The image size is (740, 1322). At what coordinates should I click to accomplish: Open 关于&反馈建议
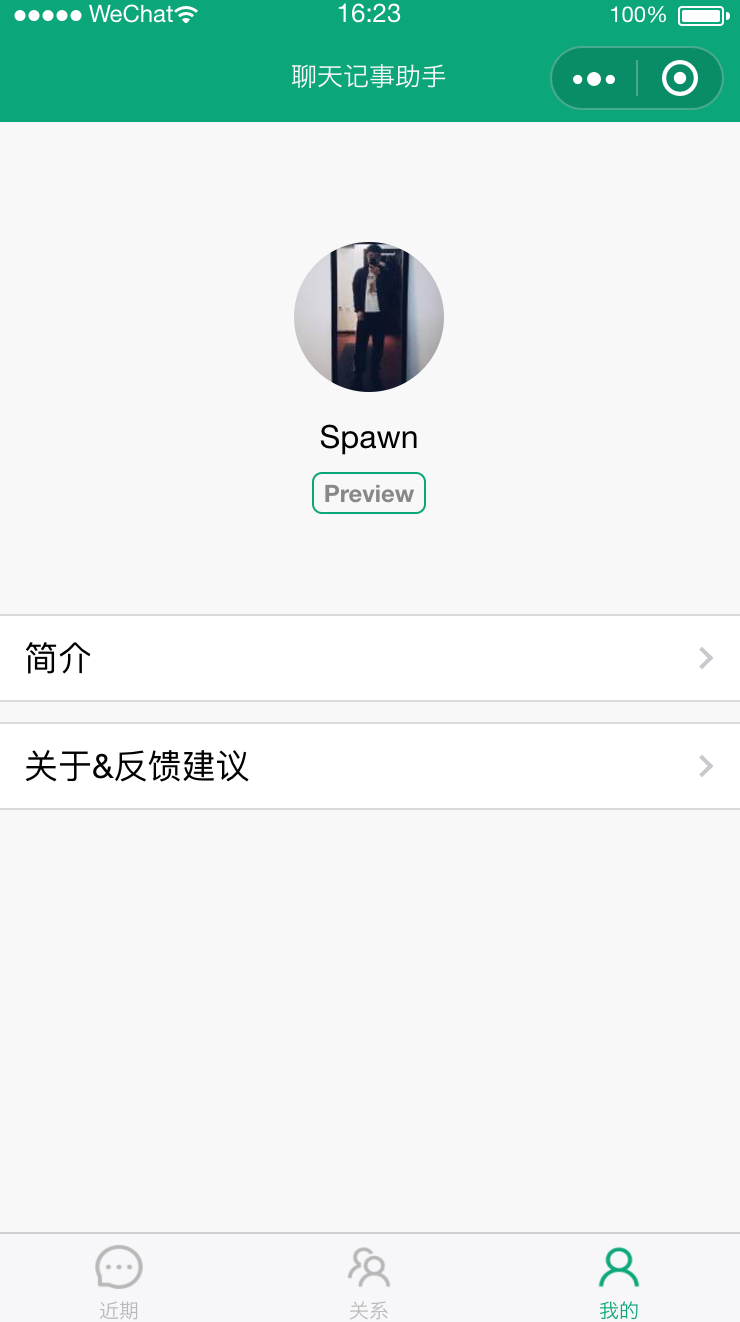(370, 766)
